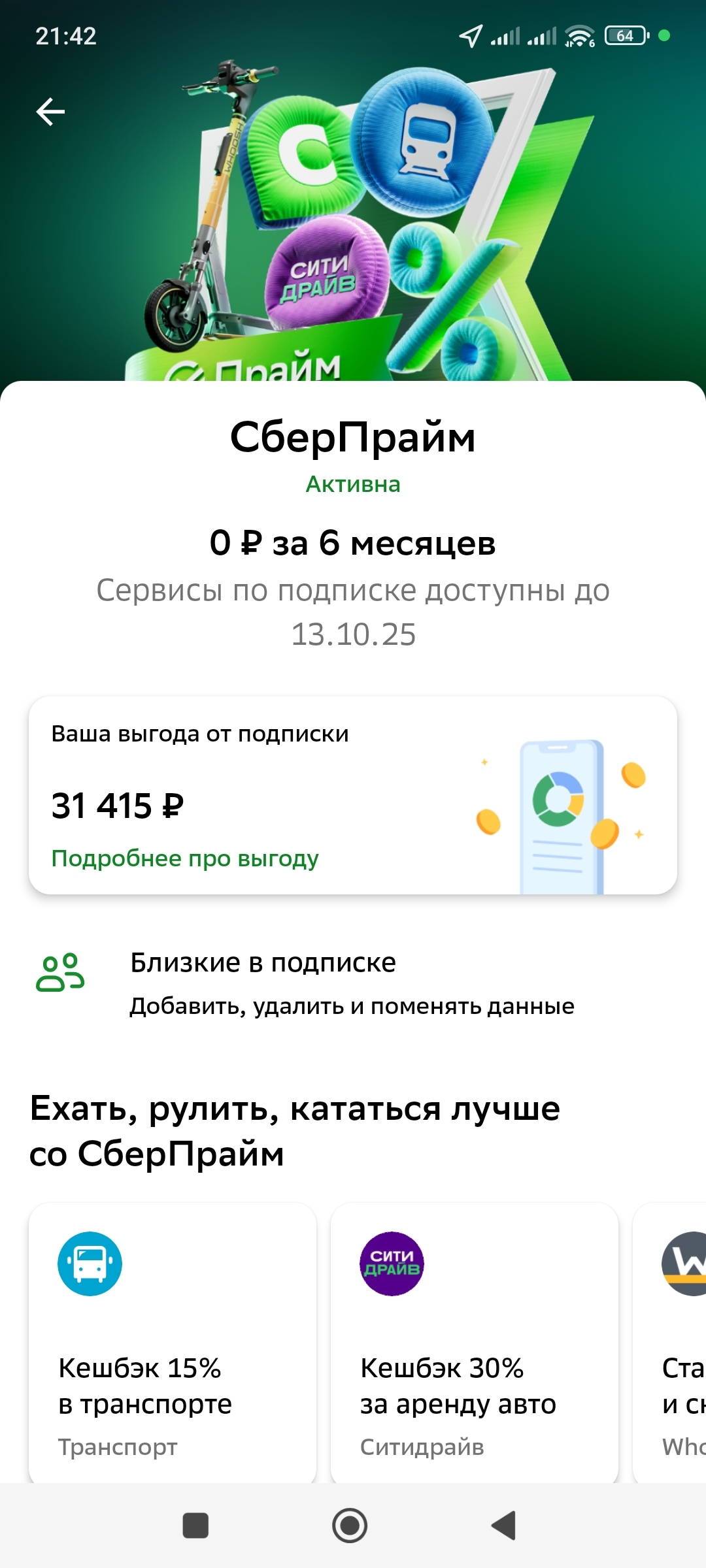Tap the system home button

(x=350, y=1526)
